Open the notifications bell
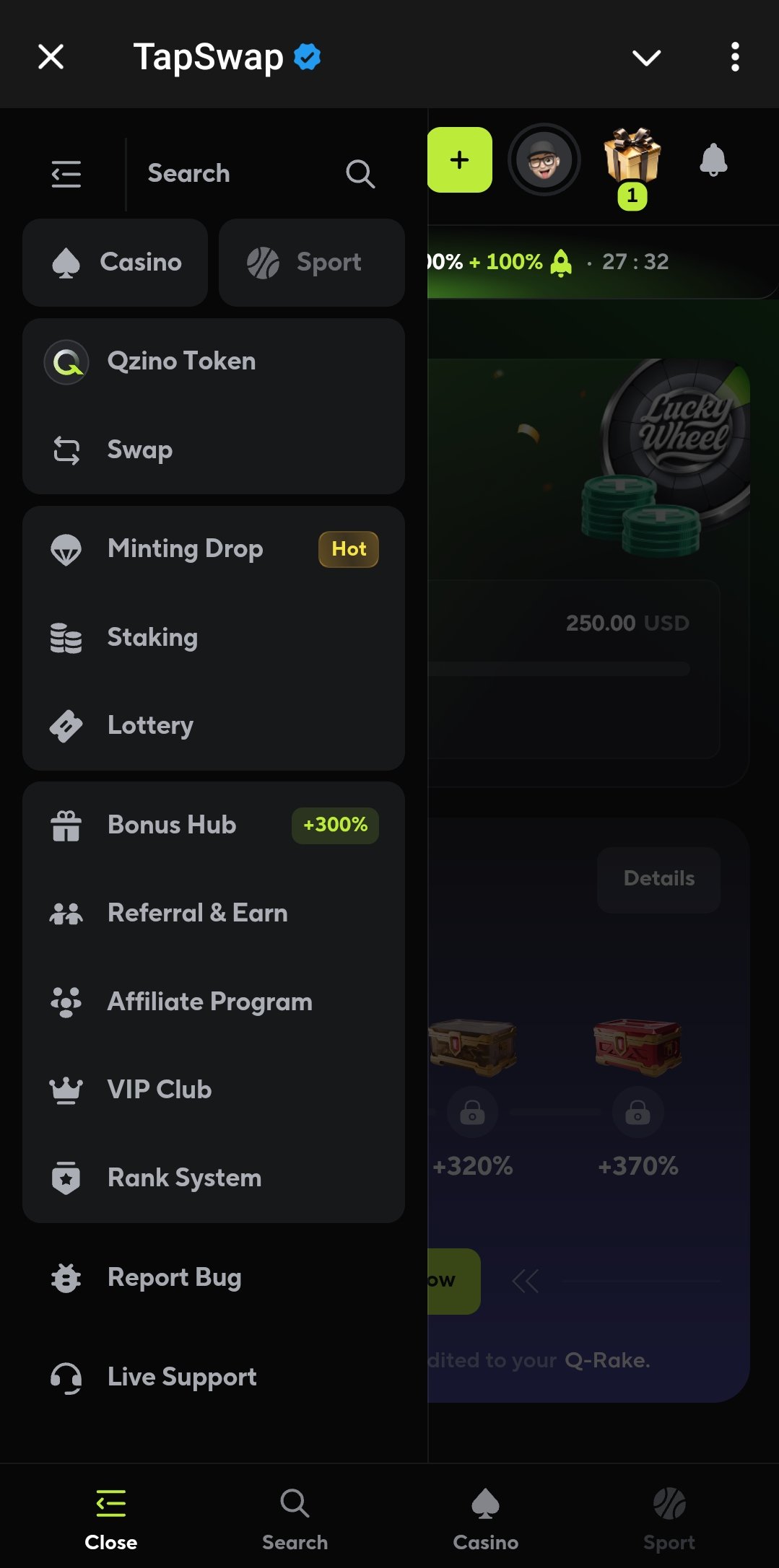 [x=713, y=160]
